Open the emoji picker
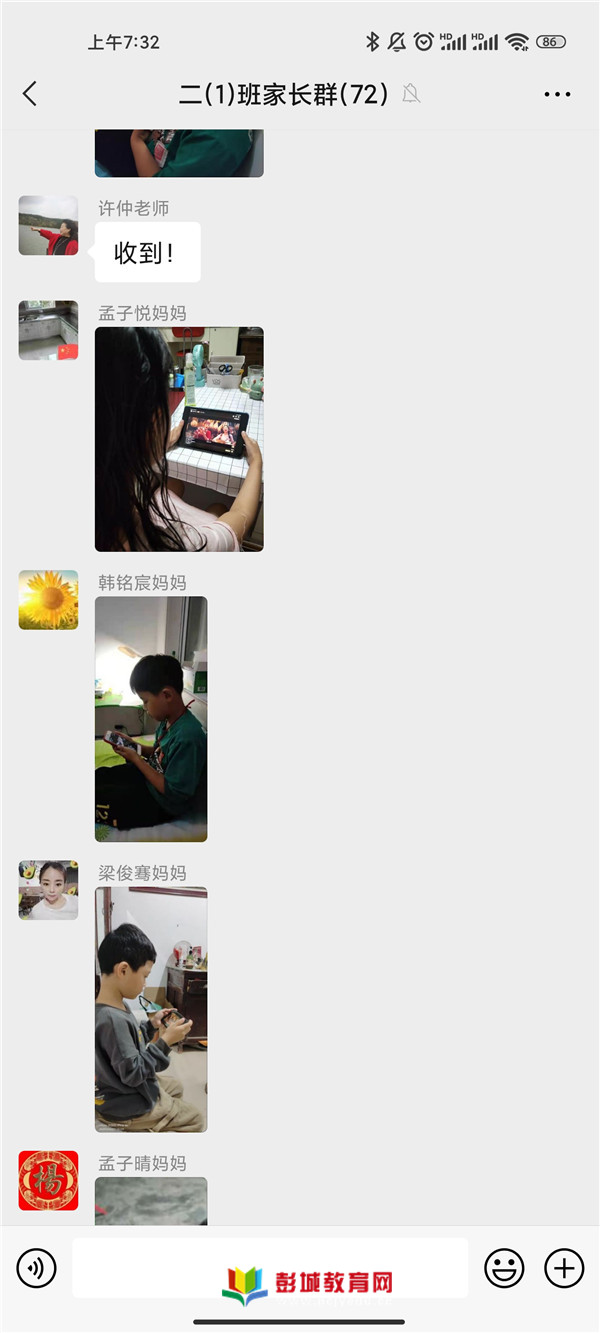 coord(504,1269)
